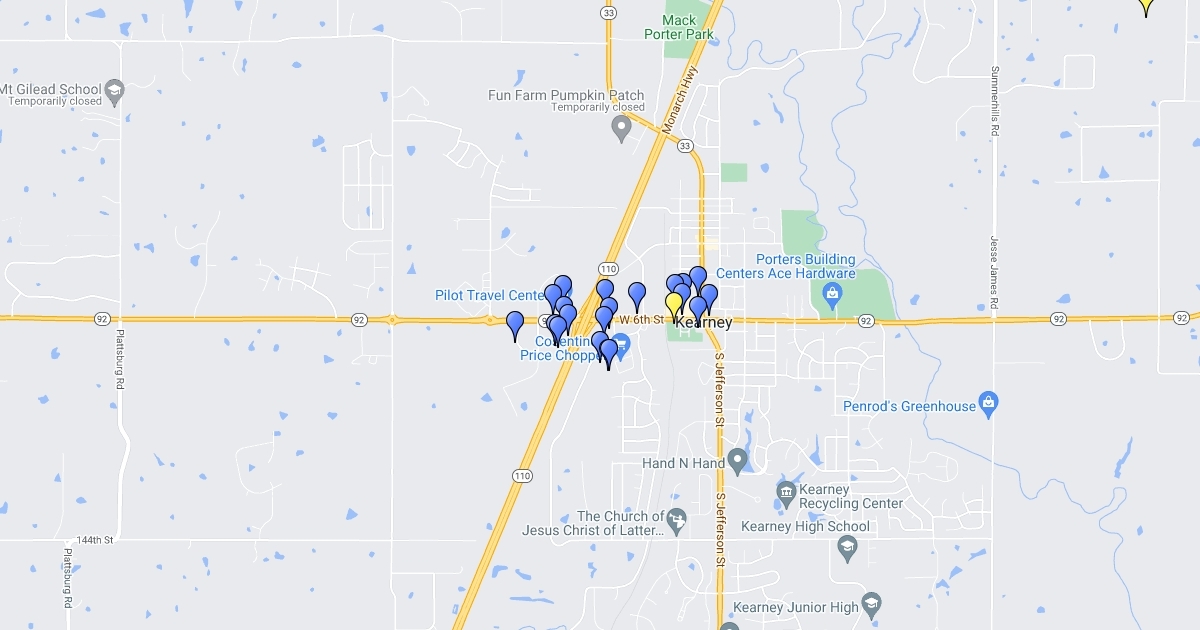Open the Price Chopper shopping cart pin
This screenshot has height=630, width=1200.
point(621,345)
